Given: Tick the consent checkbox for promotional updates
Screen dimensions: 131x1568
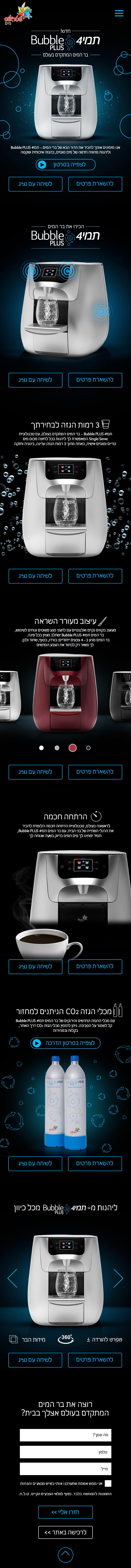Looking at the screenshot, I should pyautogui.click(x=108, y=1483).
